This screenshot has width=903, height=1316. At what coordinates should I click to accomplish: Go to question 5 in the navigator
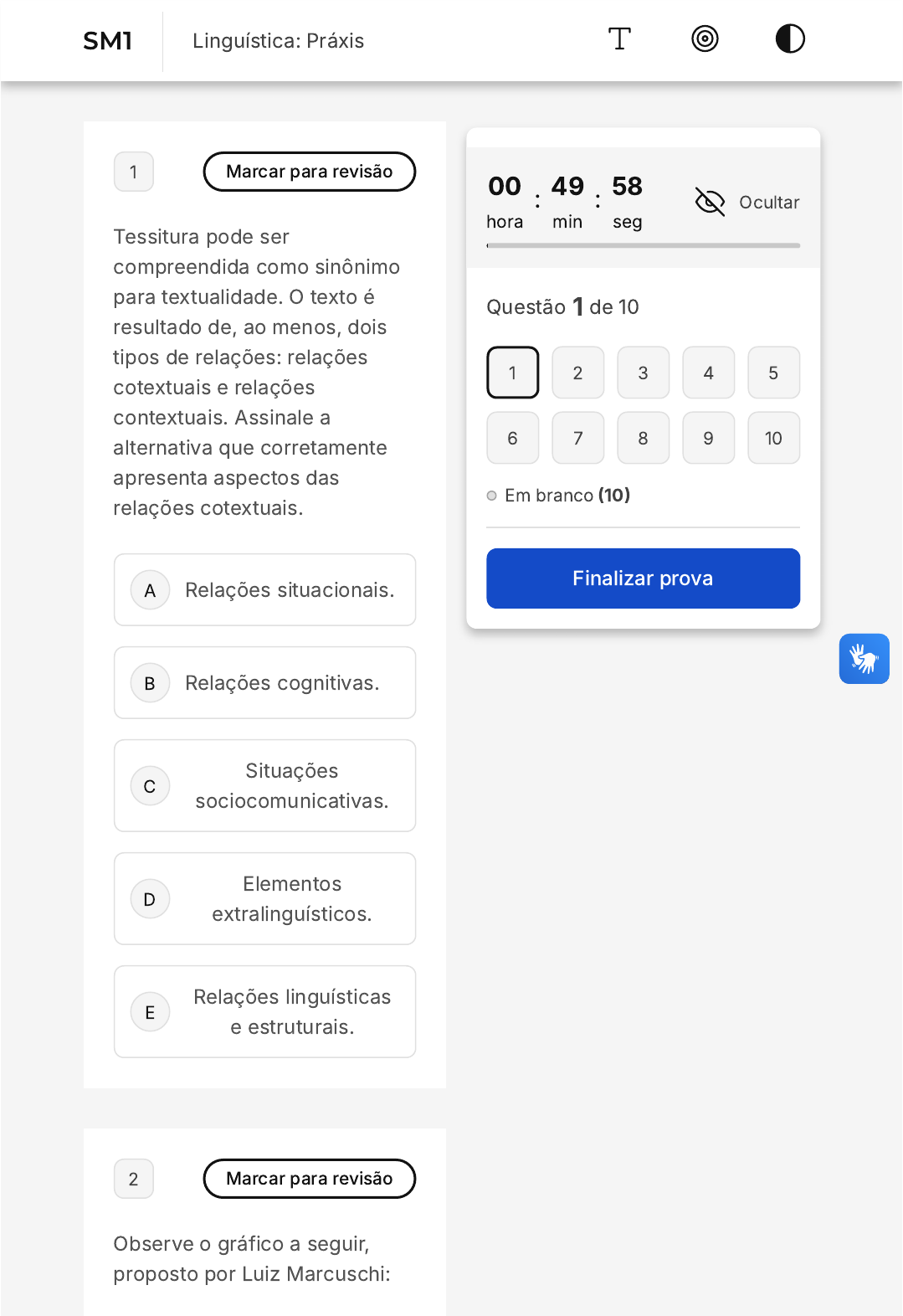click(x=773, y=373)
